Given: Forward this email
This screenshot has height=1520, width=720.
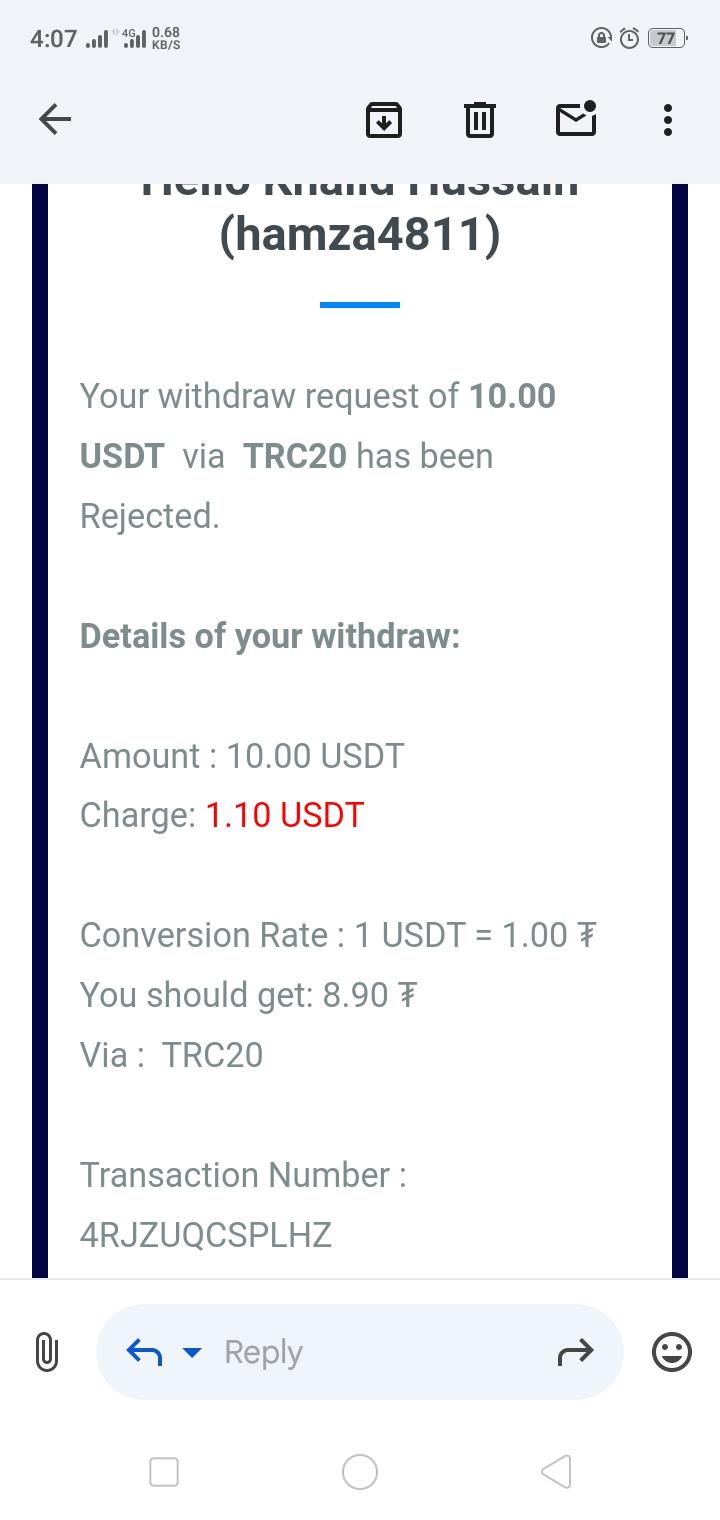Looking at the screenshot, I should tap(575, 1353).
